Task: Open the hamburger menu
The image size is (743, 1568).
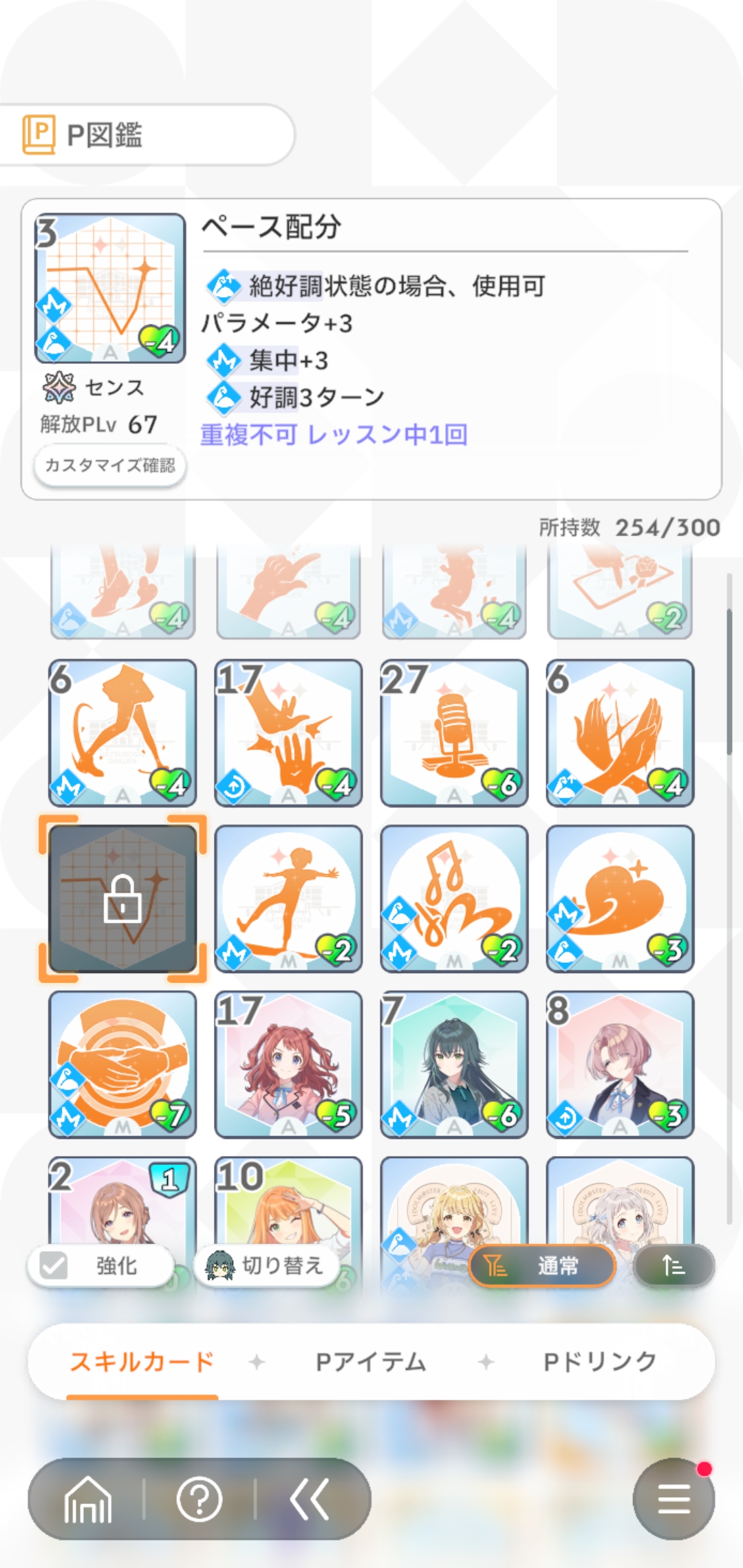Action: pyautogui.click(x=674, y=1499)
